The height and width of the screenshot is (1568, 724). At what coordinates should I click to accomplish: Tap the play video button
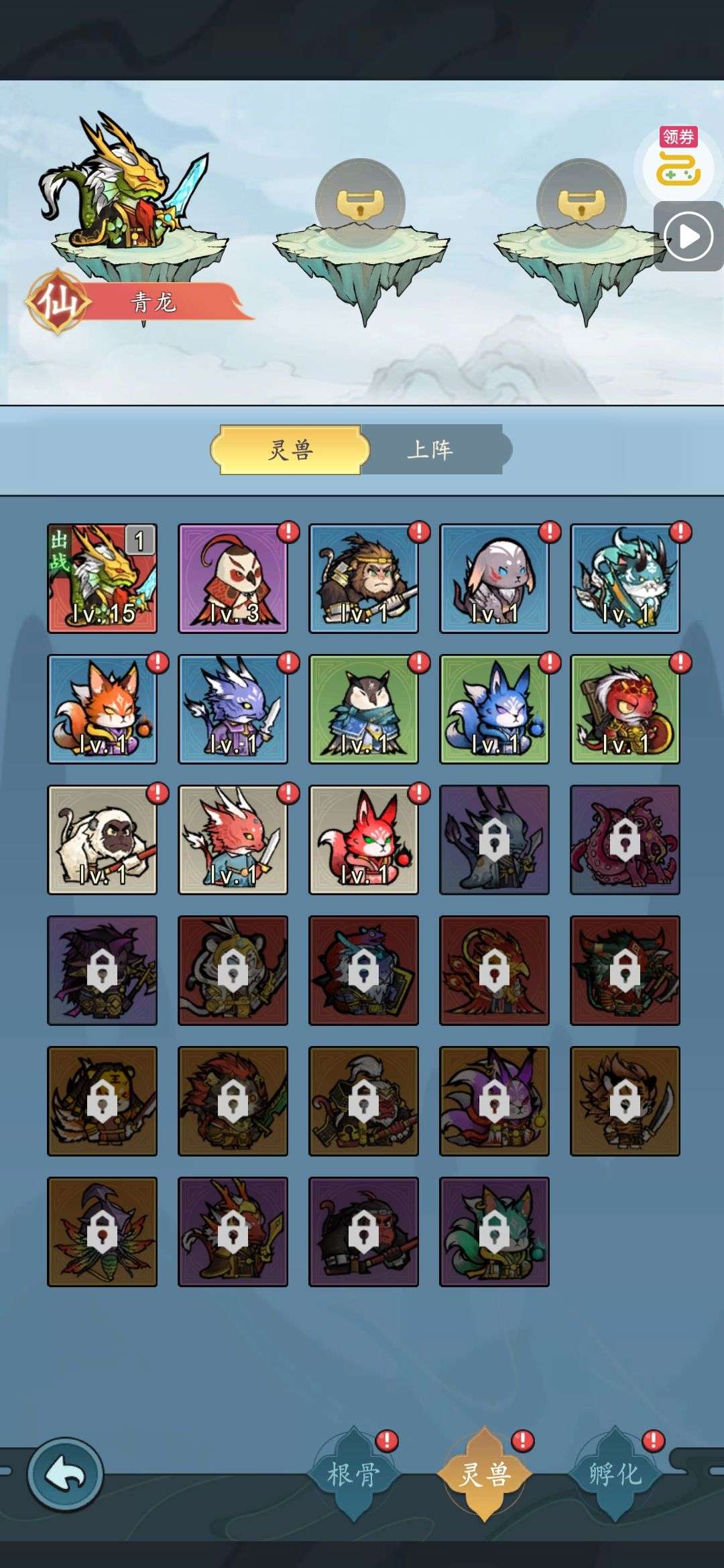point(688,236)
